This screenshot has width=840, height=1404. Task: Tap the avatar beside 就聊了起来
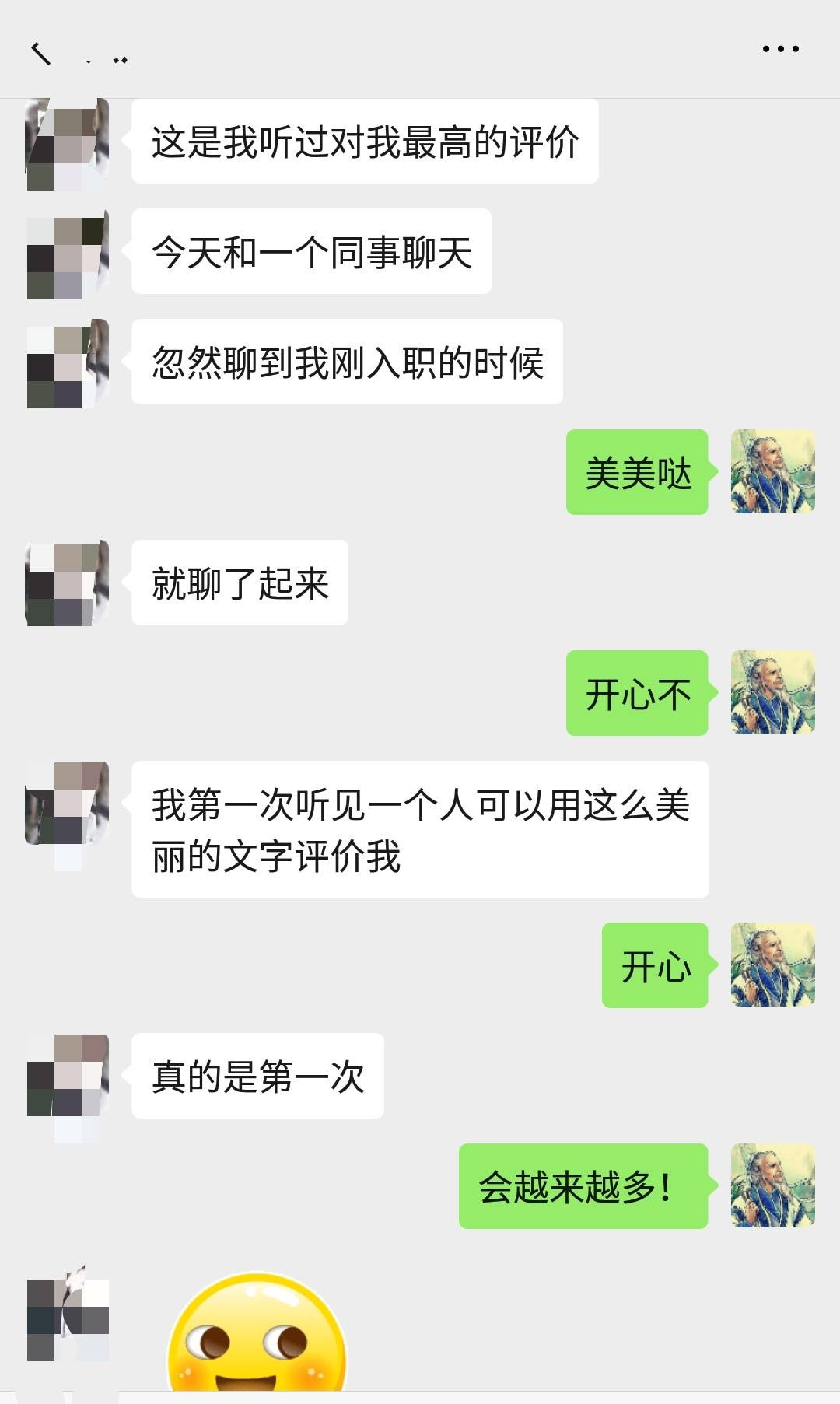pyautogui.click(x=68, y=583)
